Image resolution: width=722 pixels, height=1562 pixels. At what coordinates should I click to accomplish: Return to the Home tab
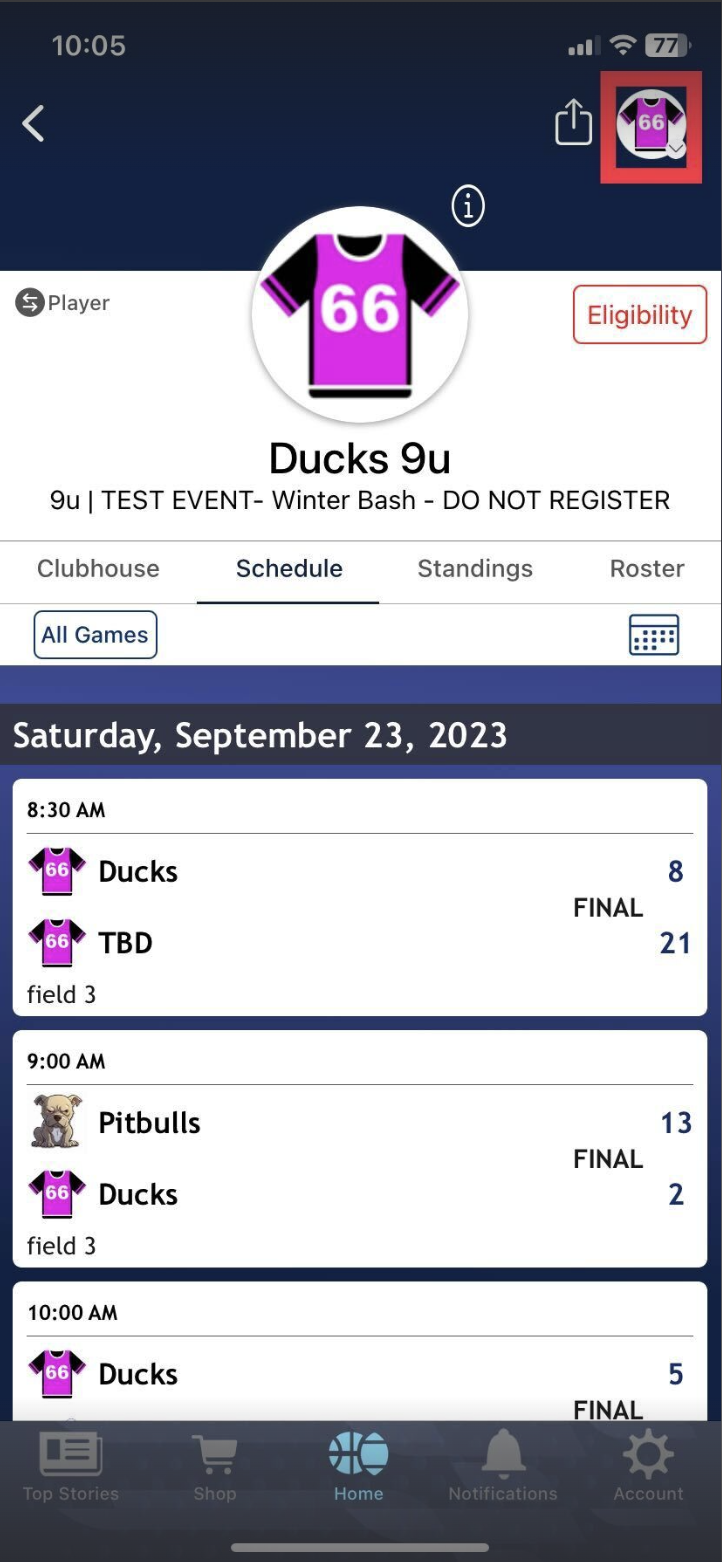click(358, 1467)
